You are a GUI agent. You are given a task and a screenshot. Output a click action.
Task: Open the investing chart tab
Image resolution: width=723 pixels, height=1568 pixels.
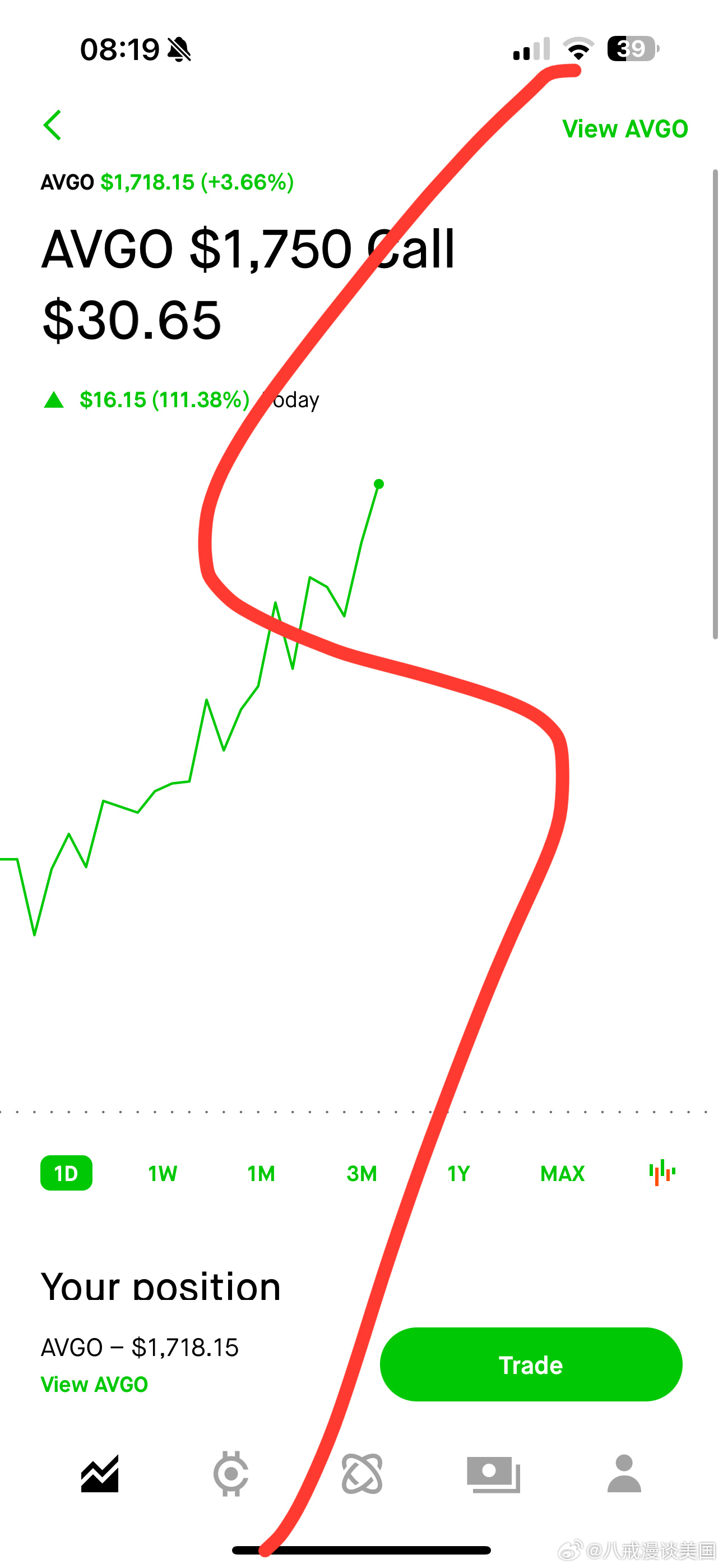100,1473
